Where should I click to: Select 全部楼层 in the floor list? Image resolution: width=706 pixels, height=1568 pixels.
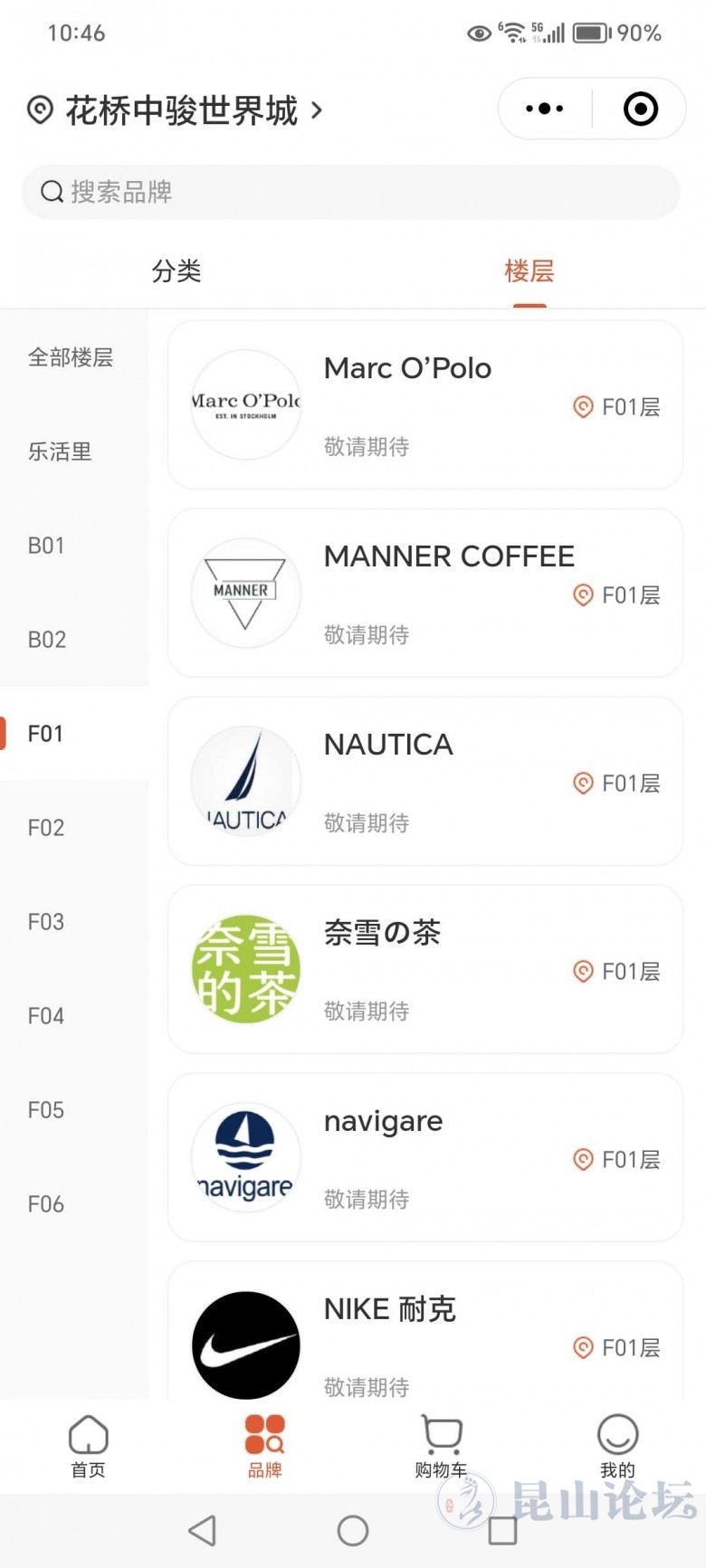click(x=71, y=357)
